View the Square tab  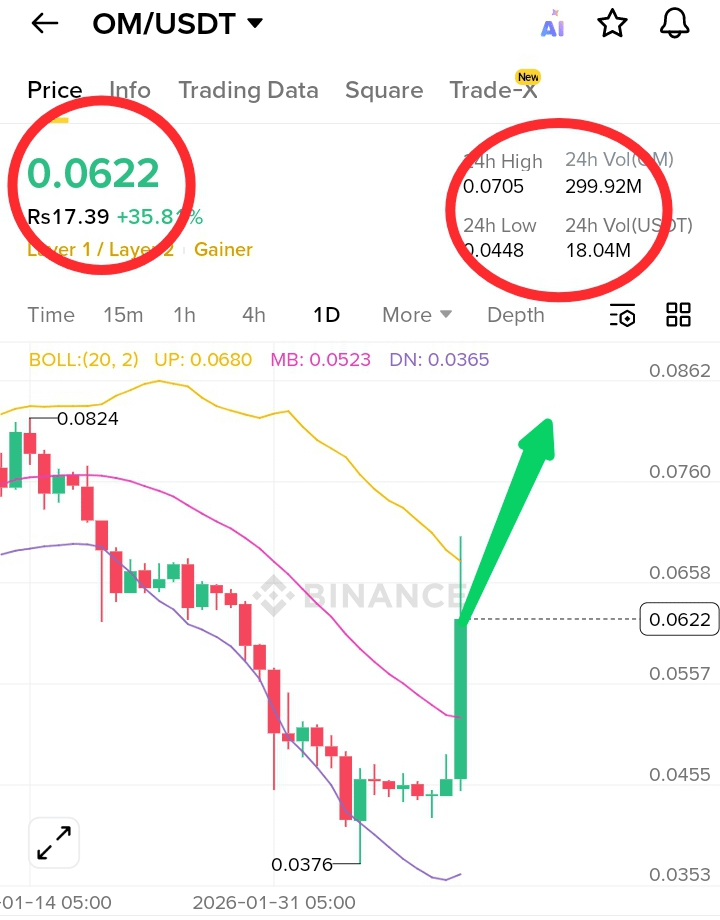384,90
